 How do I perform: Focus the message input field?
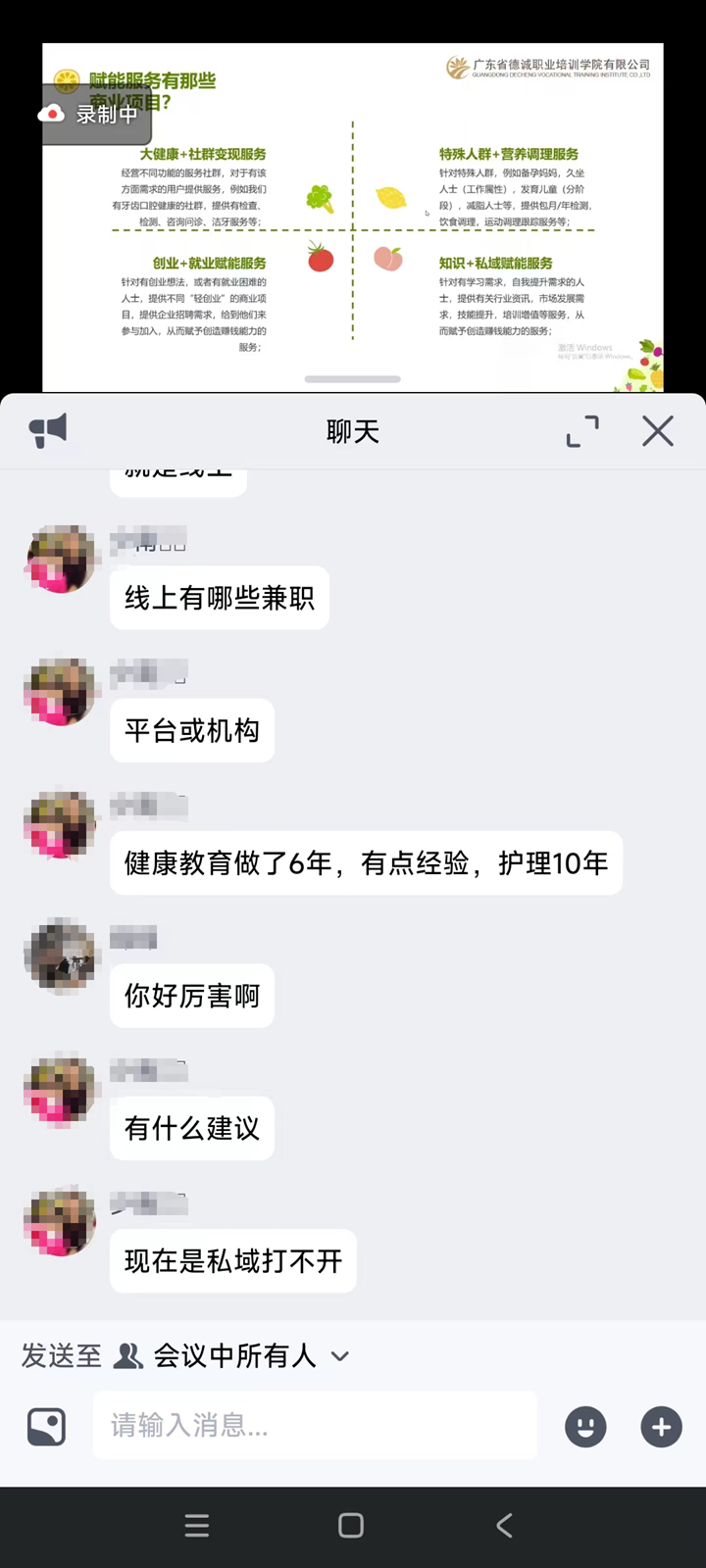314,1425
